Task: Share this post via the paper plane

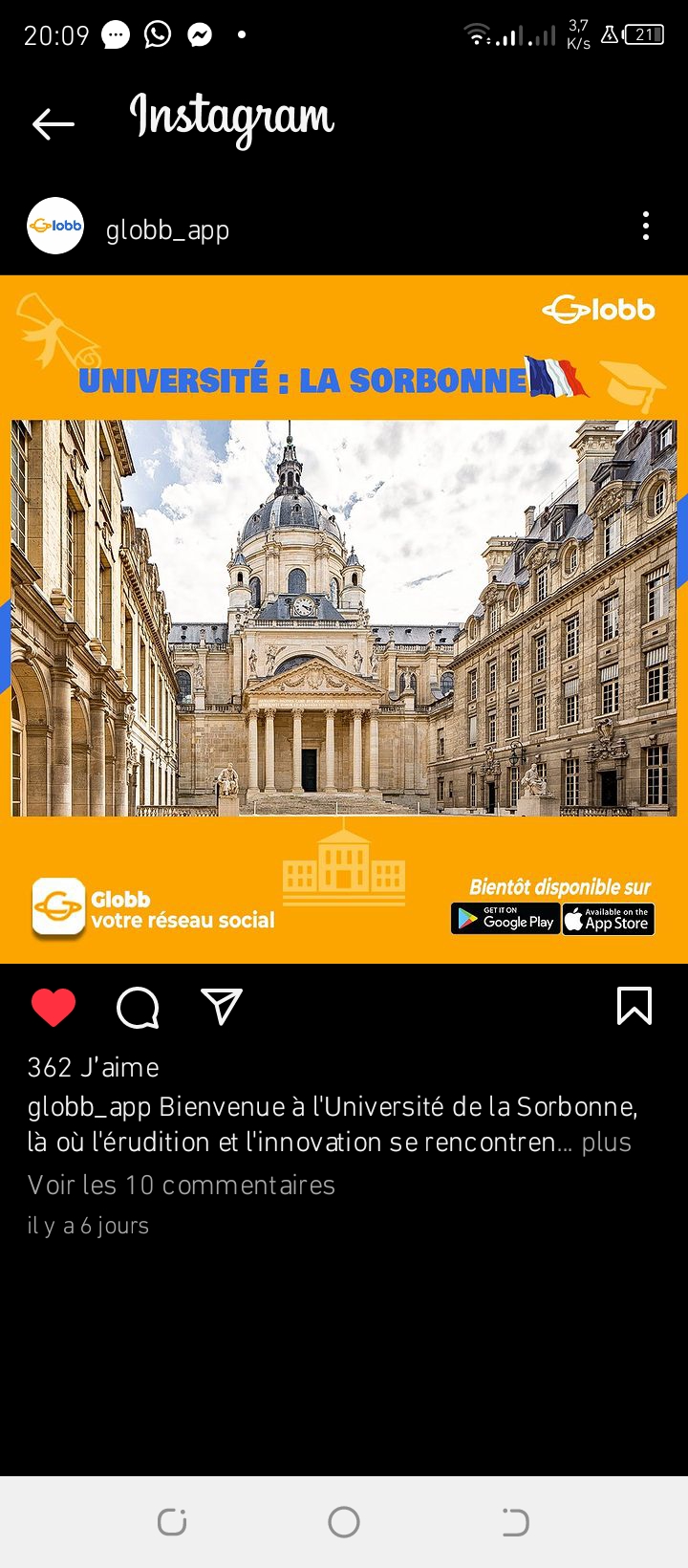Action: [222, 1007]
